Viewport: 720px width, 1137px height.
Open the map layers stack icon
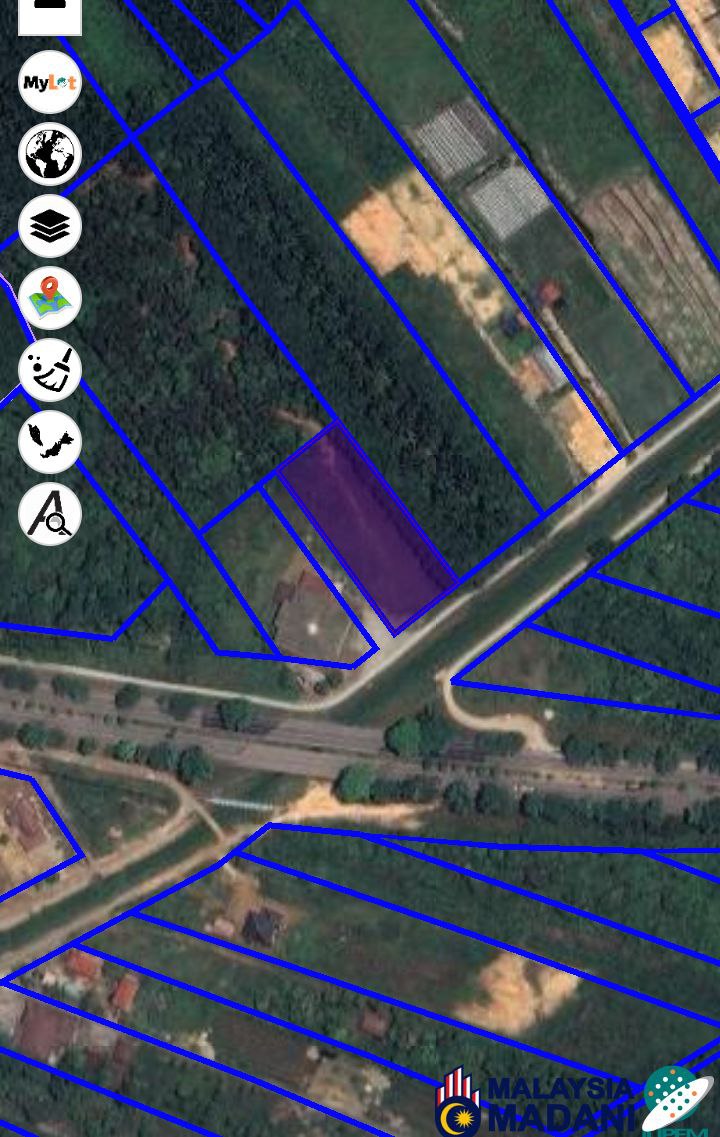[50, 226]
